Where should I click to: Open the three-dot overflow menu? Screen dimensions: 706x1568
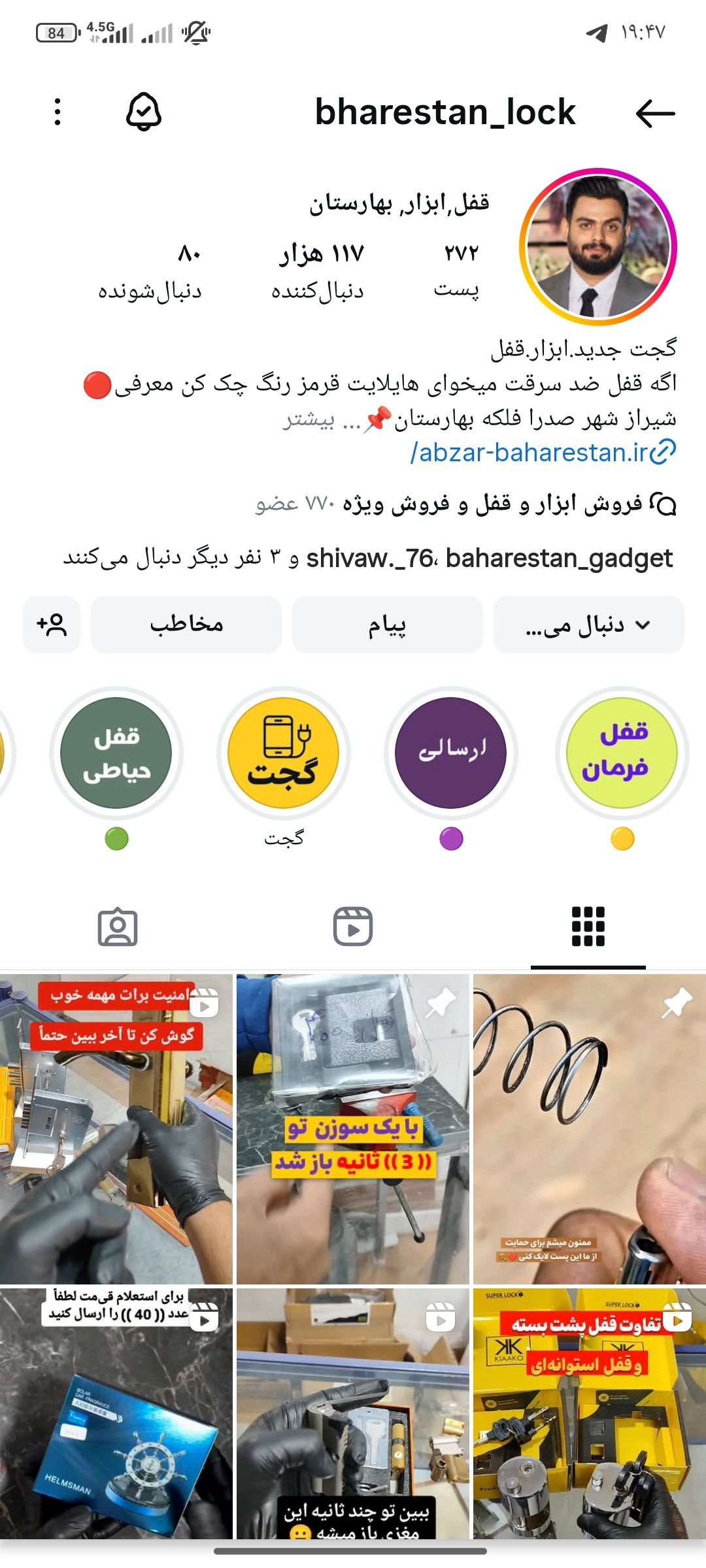pyautogui.click(x=58, y=112)
